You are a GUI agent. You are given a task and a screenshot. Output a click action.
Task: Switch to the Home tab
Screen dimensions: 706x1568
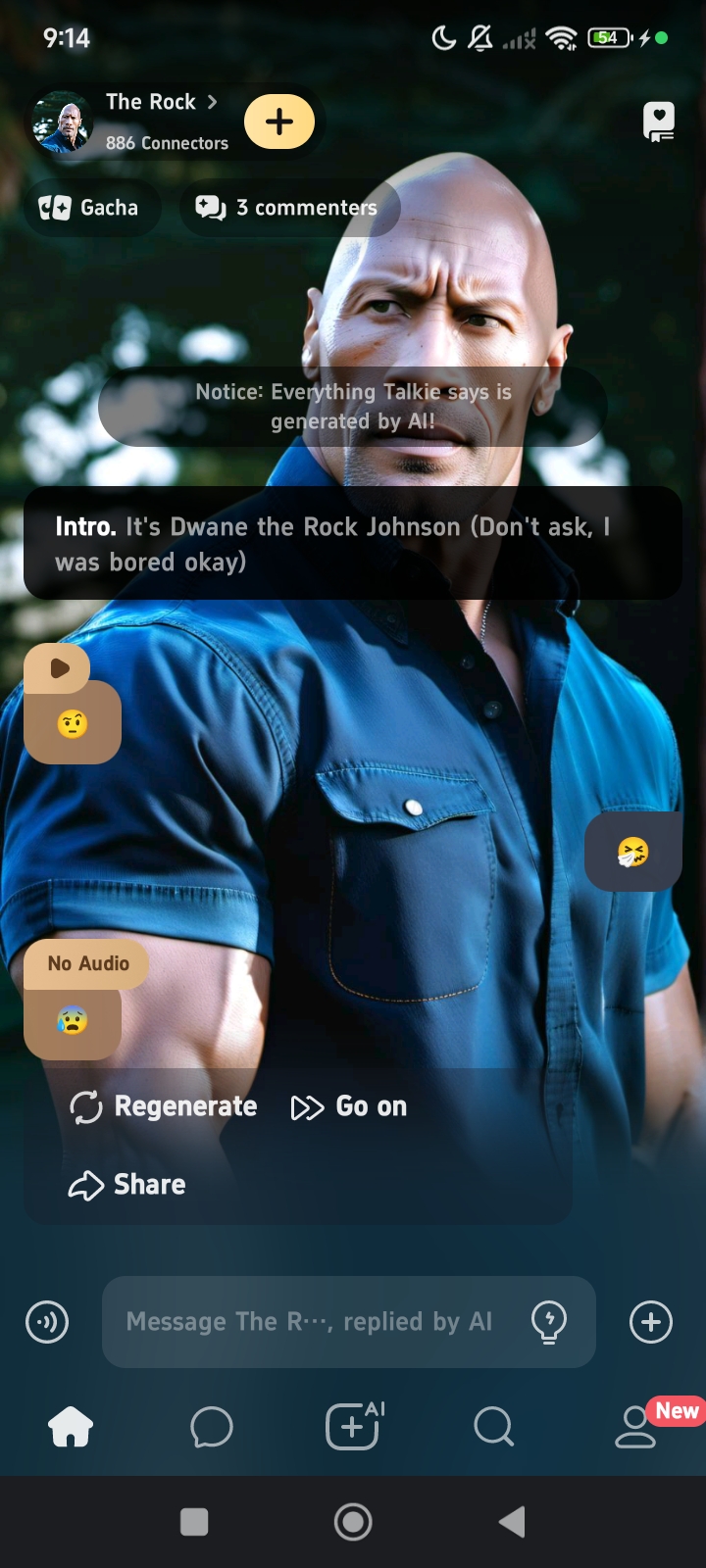71,1427
